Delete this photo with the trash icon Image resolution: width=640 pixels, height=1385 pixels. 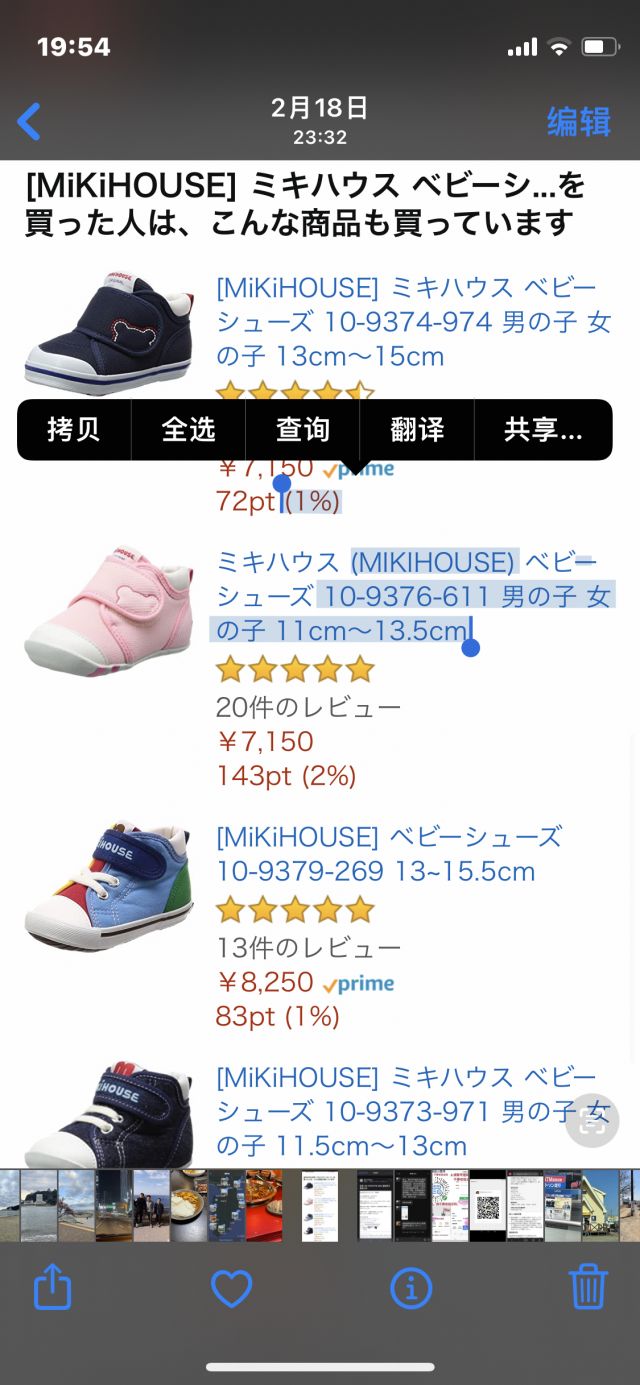(588, 1287)
